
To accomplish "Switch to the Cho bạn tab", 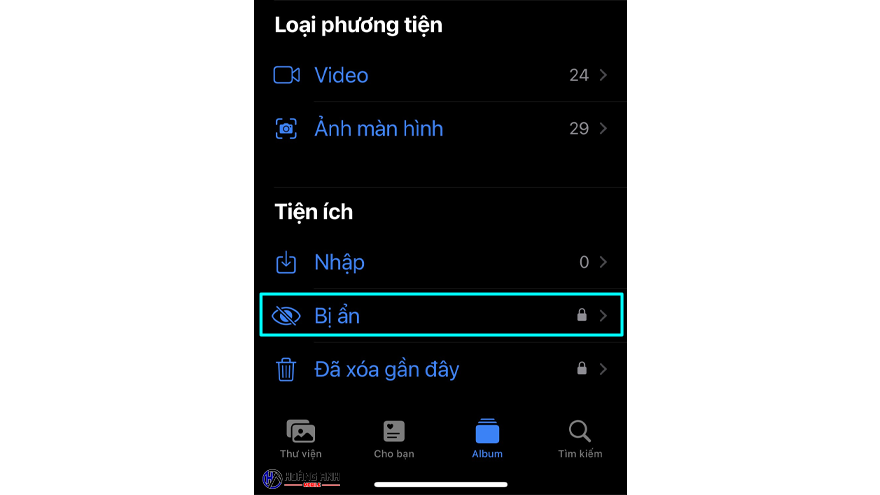I will tap(394, 438).
